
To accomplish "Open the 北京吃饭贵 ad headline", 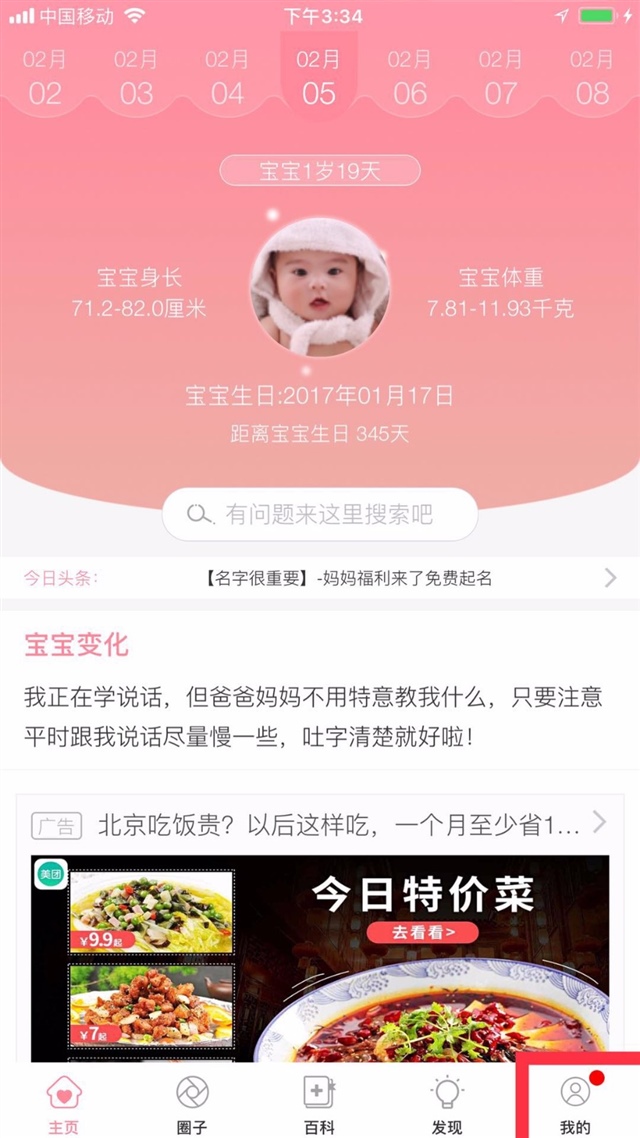I will (x=338, y=825).
